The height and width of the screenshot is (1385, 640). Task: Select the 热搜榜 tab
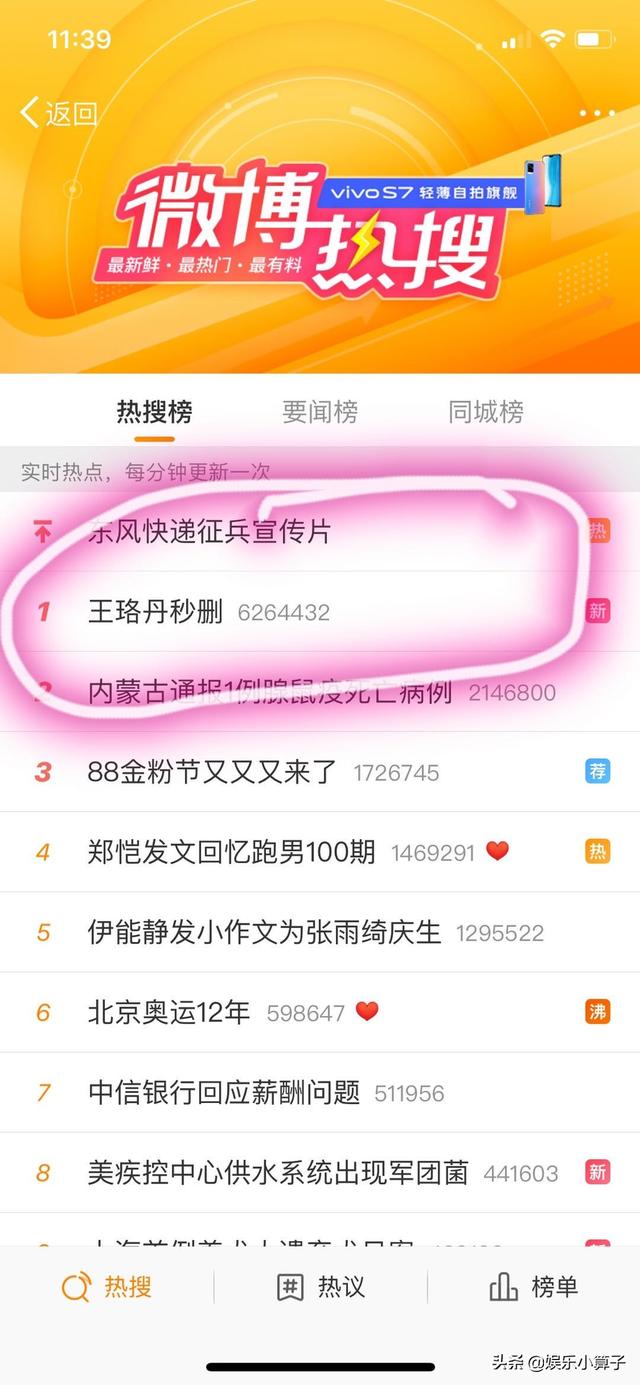point(154,411)
